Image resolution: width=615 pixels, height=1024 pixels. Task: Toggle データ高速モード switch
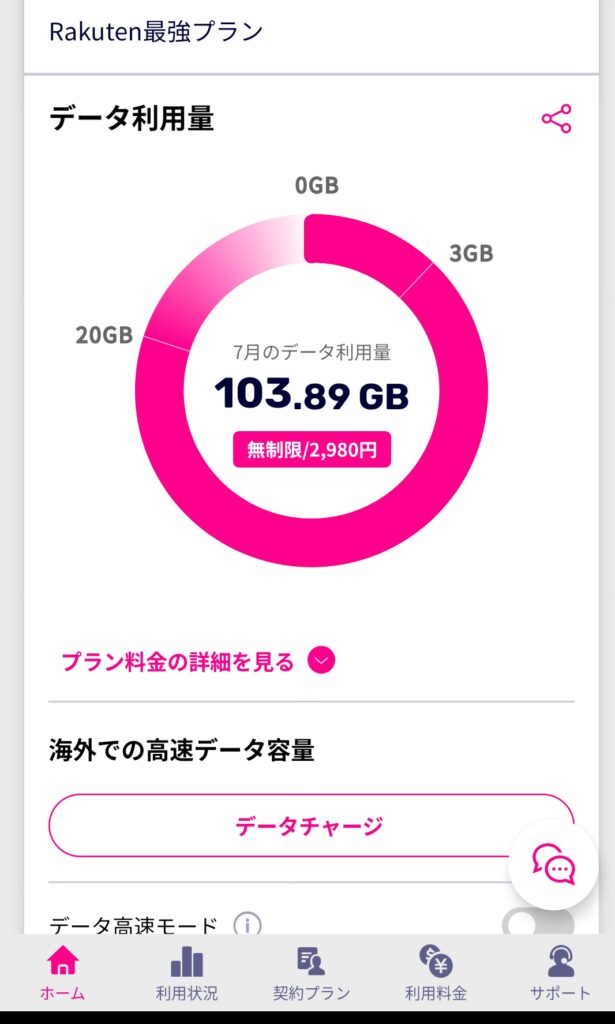[x=538, y=922]
